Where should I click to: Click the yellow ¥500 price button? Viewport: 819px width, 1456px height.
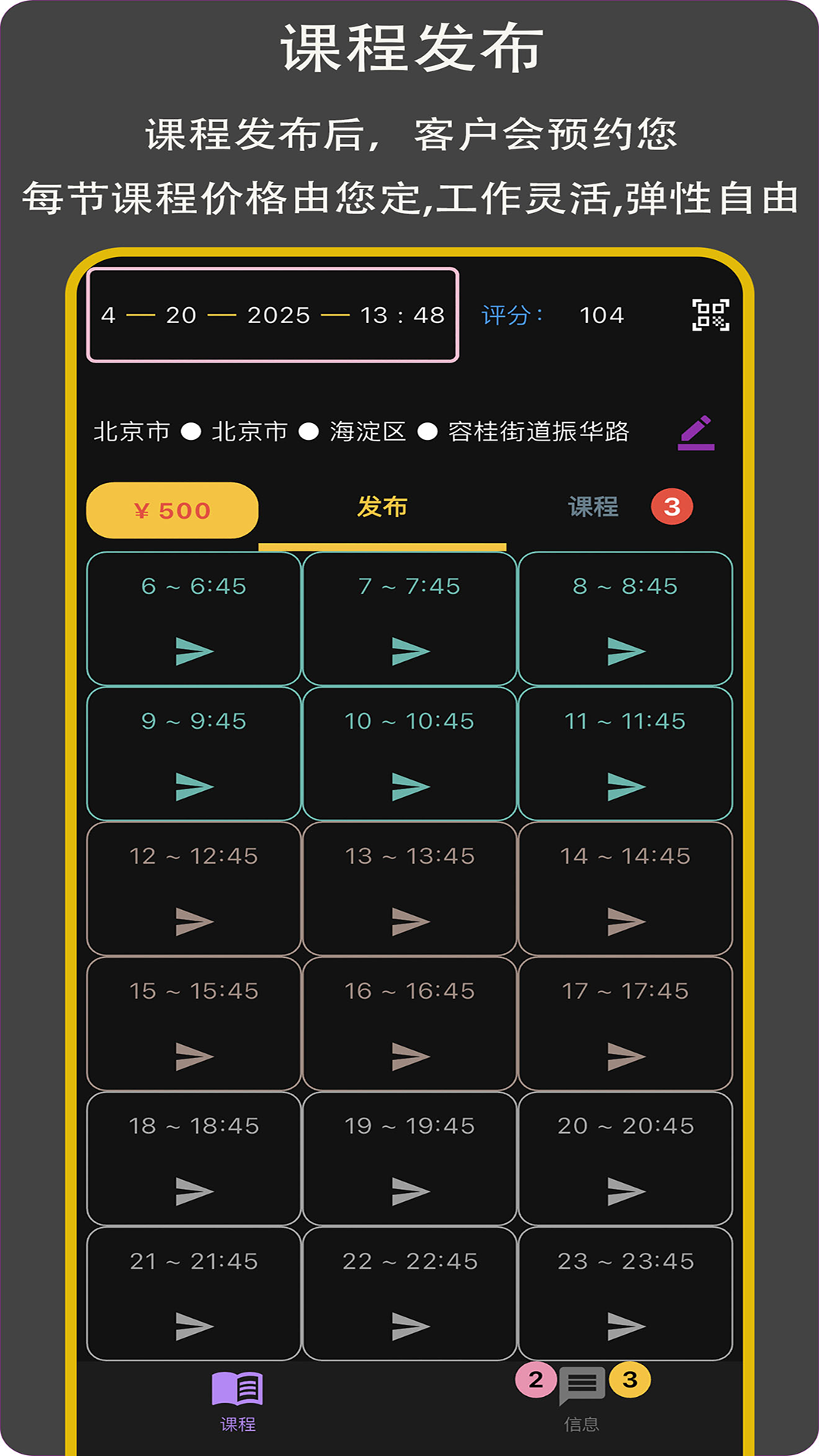pyautogui.click(x=173, y=509)
